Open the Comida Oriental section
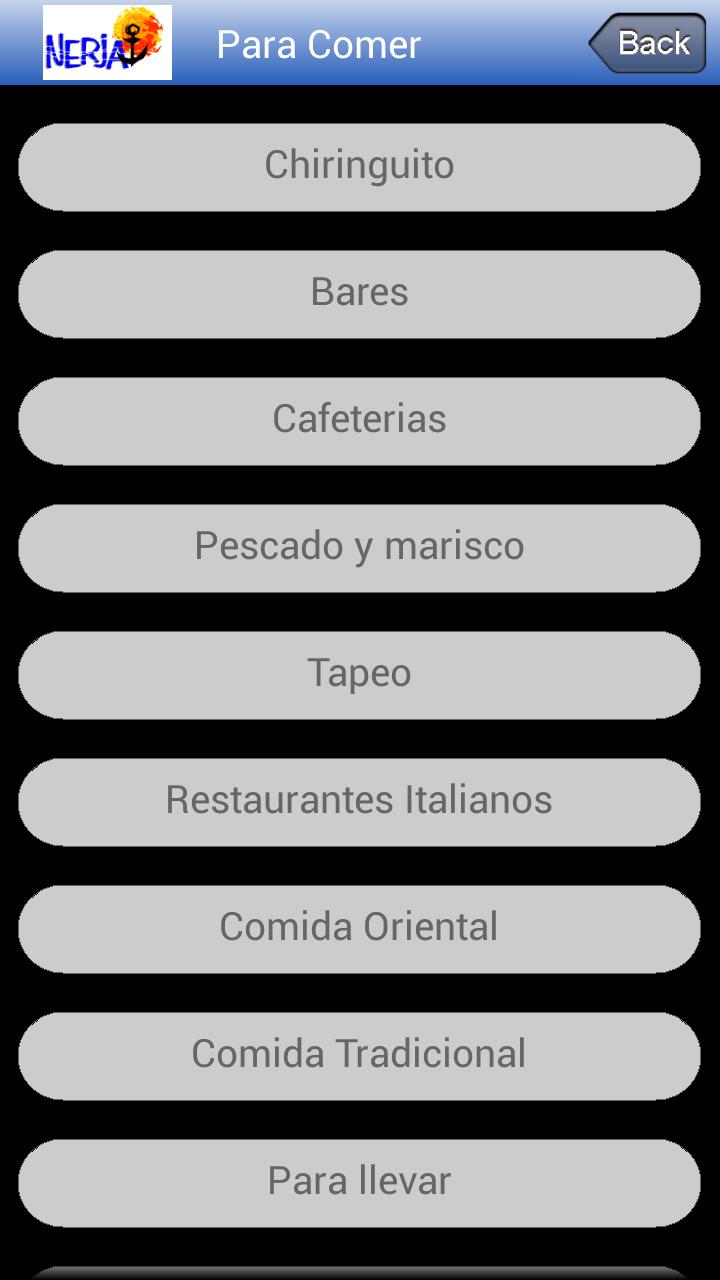Screen dimensions: 720x1280 (359, 928)
